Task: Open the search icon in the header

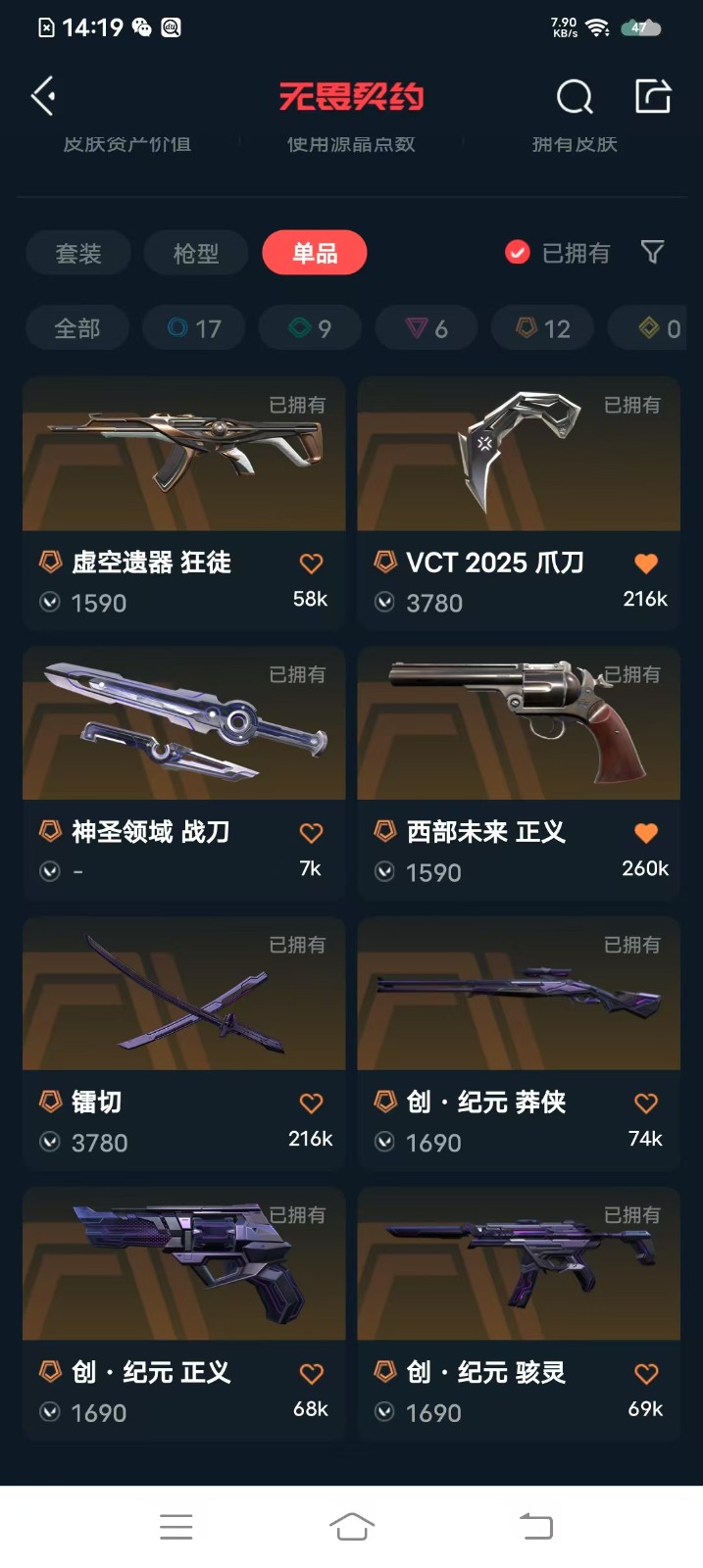Action: (x=575, y=96)
